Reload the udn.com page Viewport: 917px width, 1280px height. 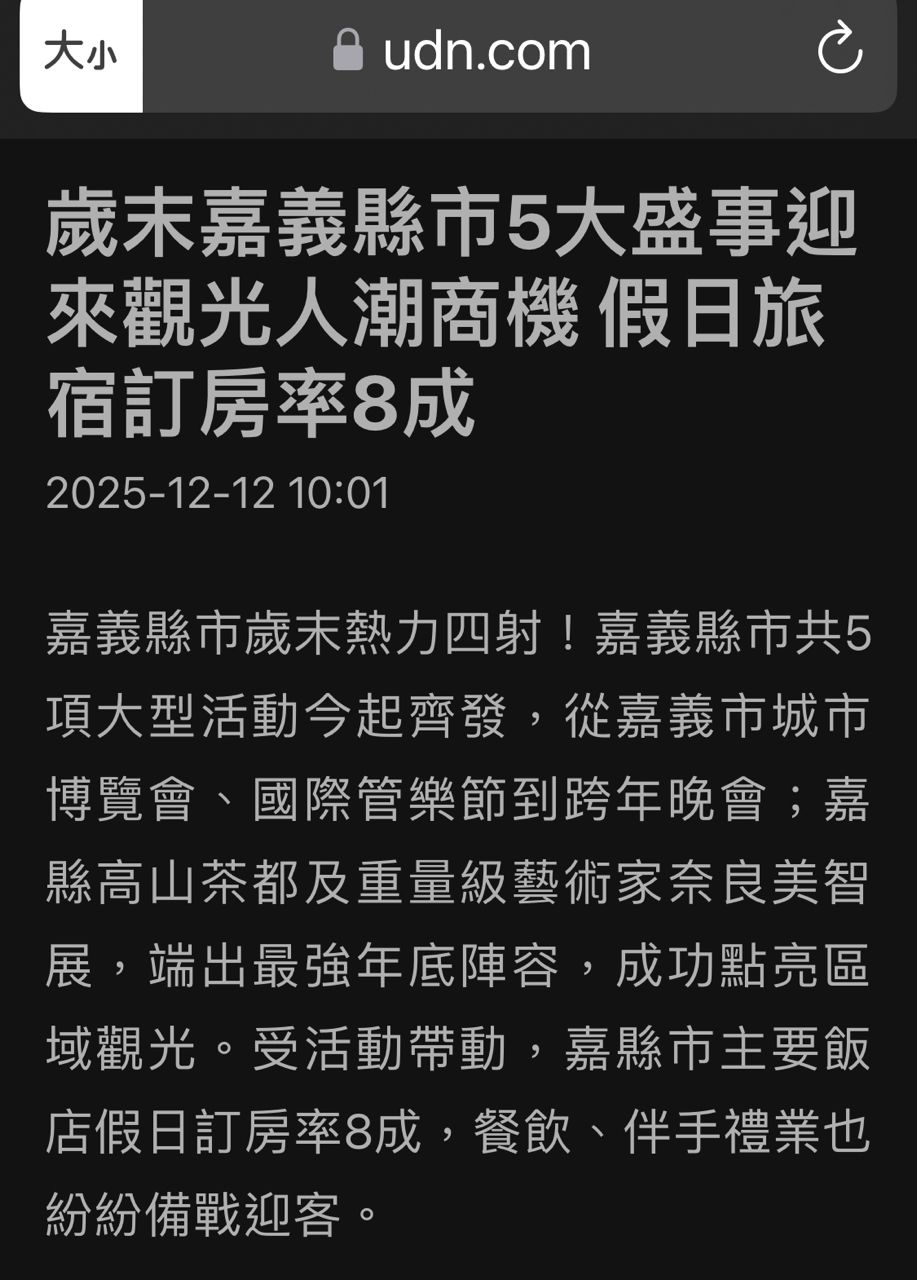tap(839, 51)
